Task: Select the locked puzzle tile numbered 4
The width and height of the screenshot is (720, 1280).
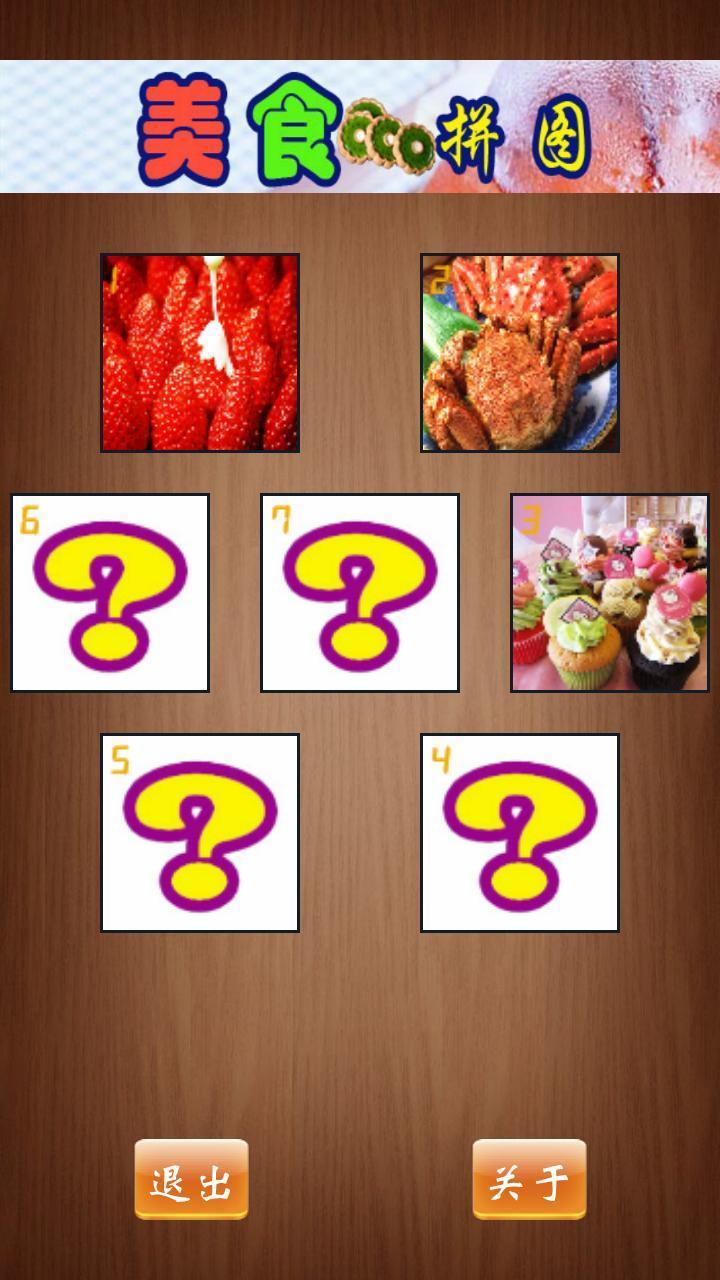Action: [520, 833]
